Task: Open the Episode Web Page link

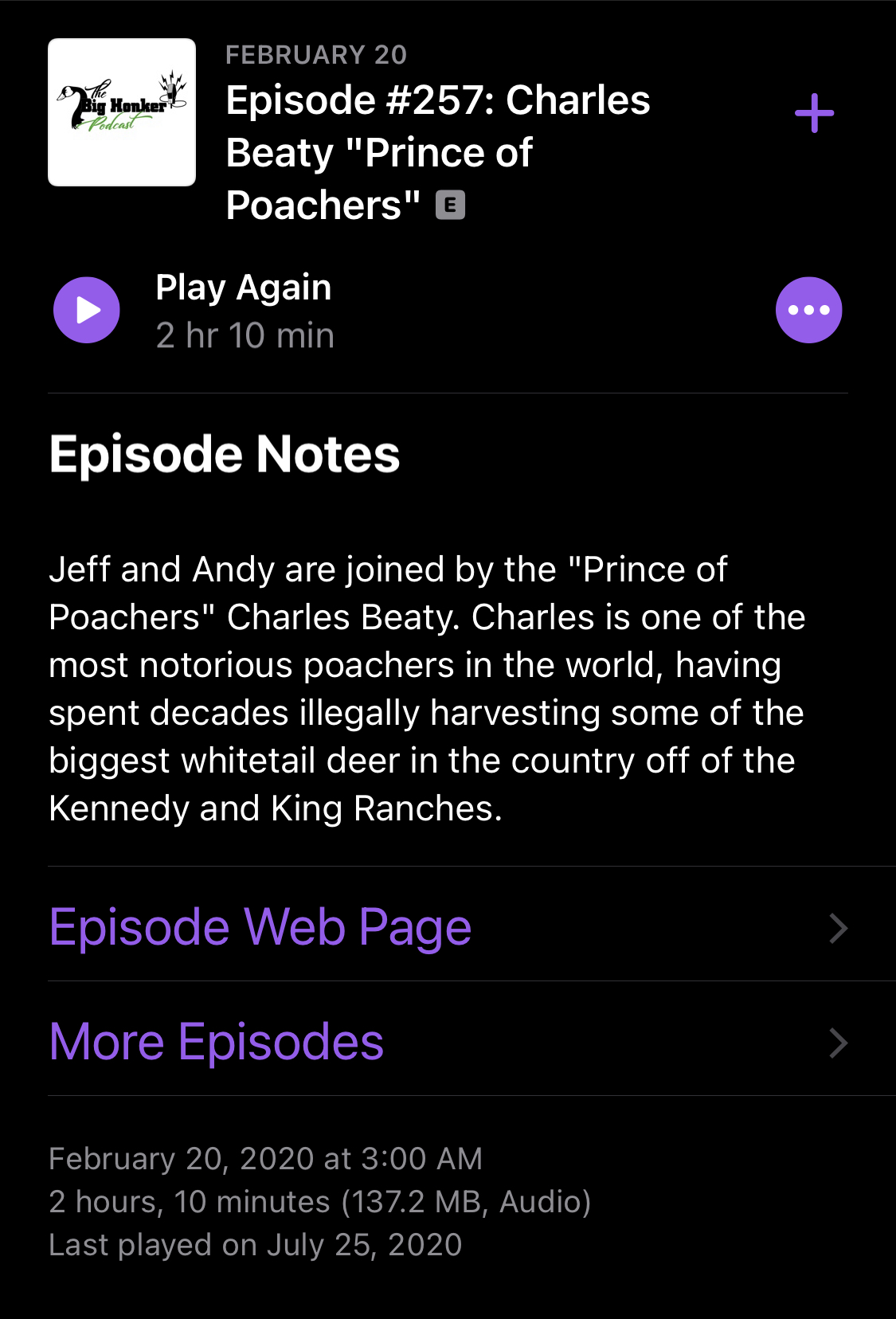Action: (x=448, y=927)
